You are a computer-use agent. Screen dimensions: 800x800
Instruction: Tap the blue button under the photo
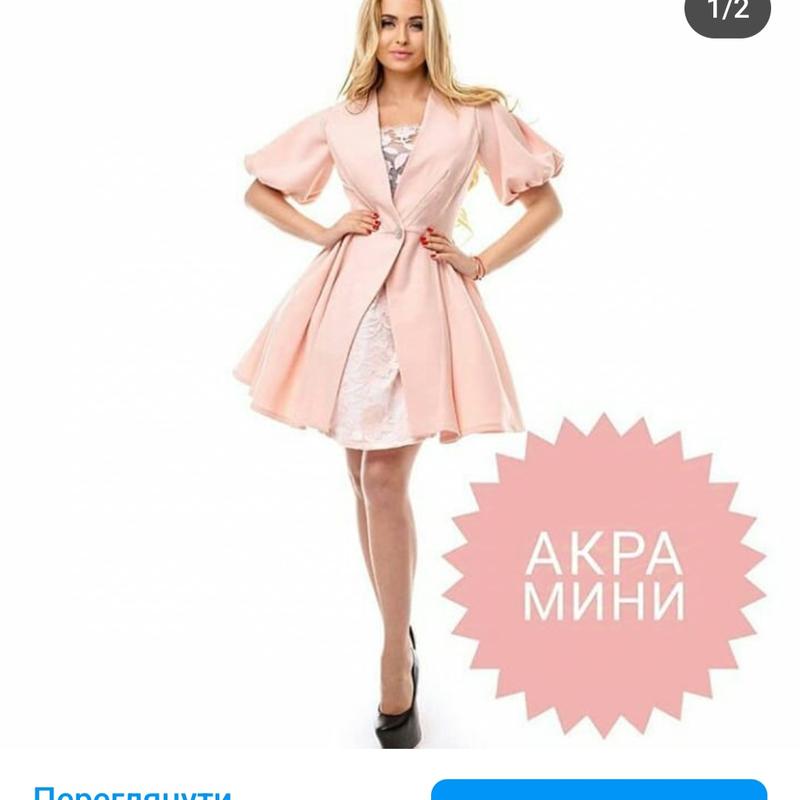coord(598,791)
